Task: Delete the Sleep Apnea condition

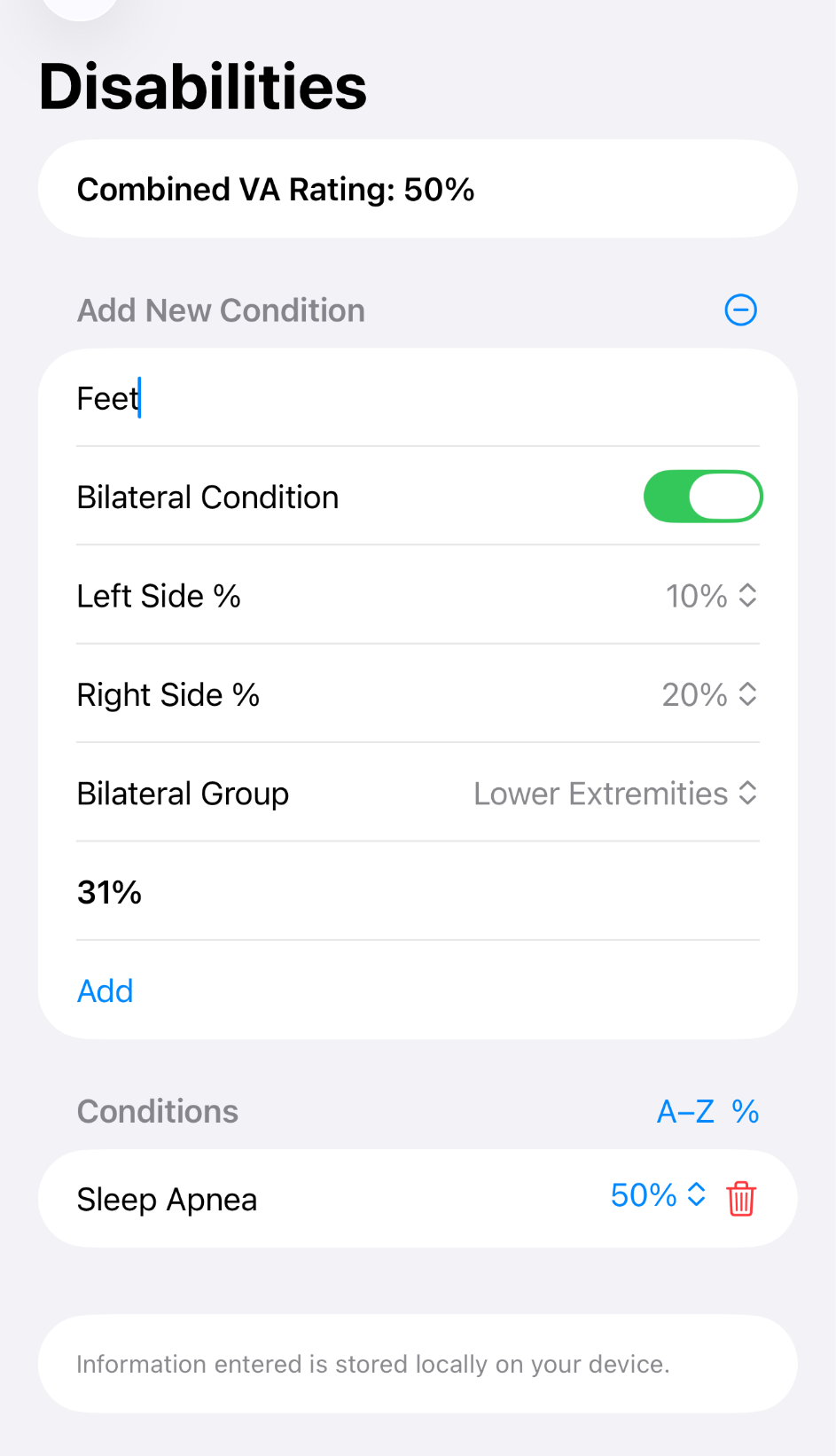Action: (741, 1199)
